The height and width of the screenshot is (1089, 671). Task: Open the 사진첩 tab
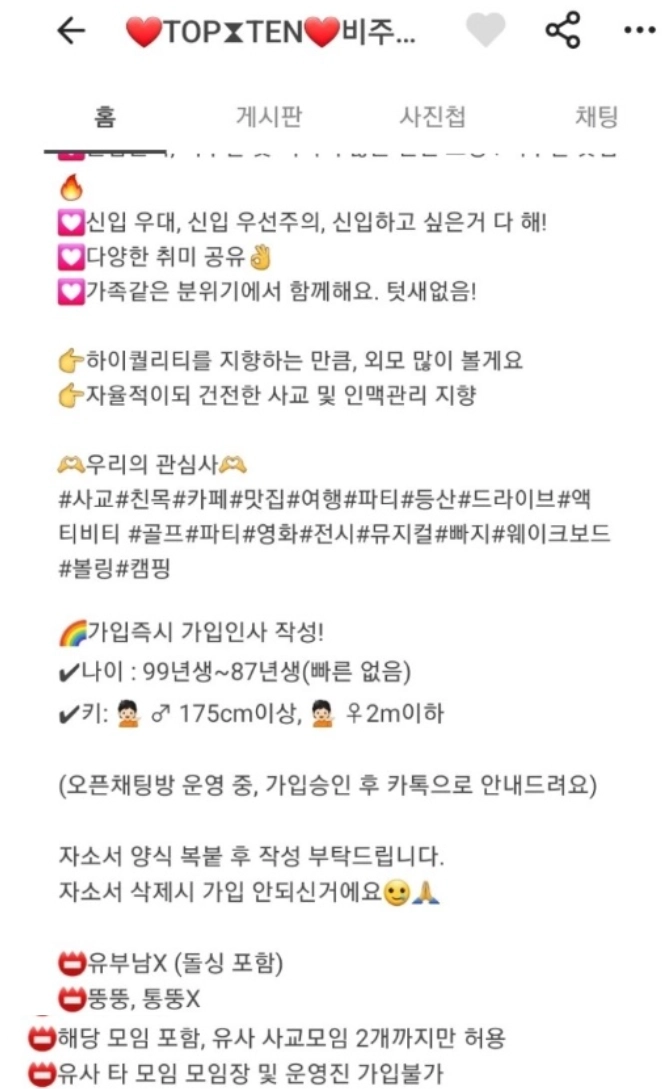pos(432,116)
